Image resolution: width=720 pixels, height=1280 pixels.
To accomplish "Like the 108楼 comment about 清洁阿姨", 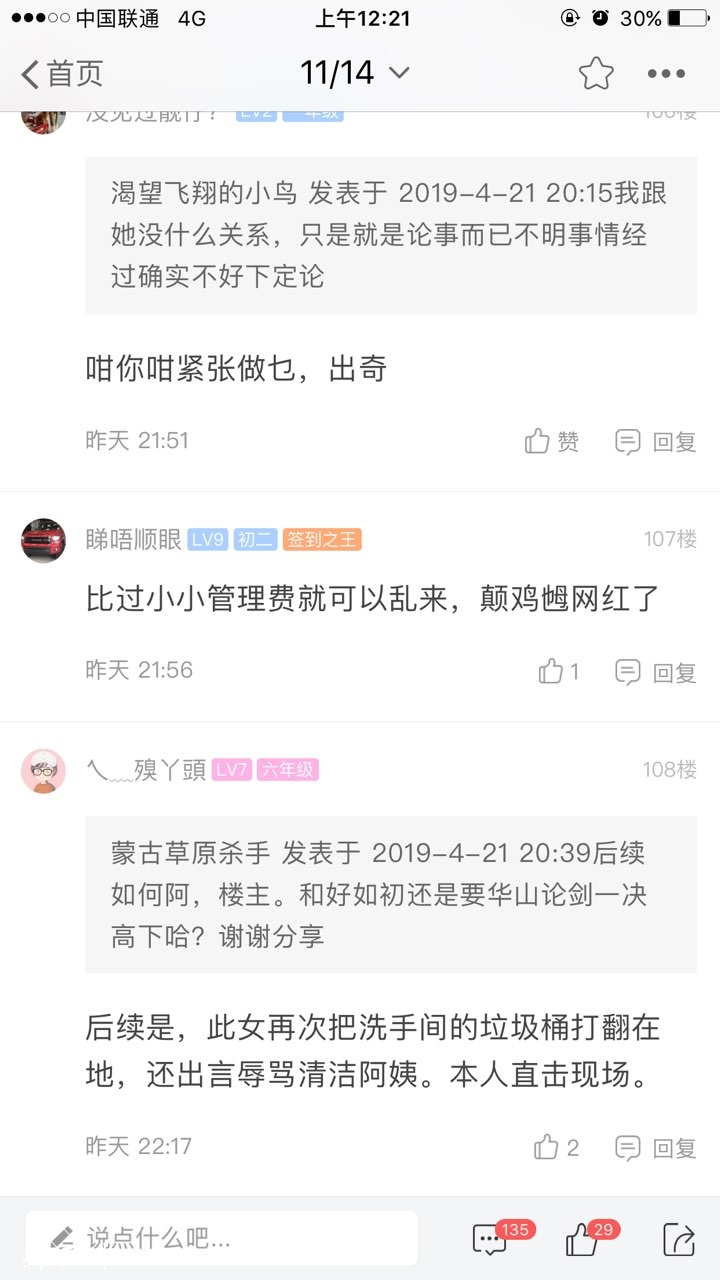I will coord(556,1147).
